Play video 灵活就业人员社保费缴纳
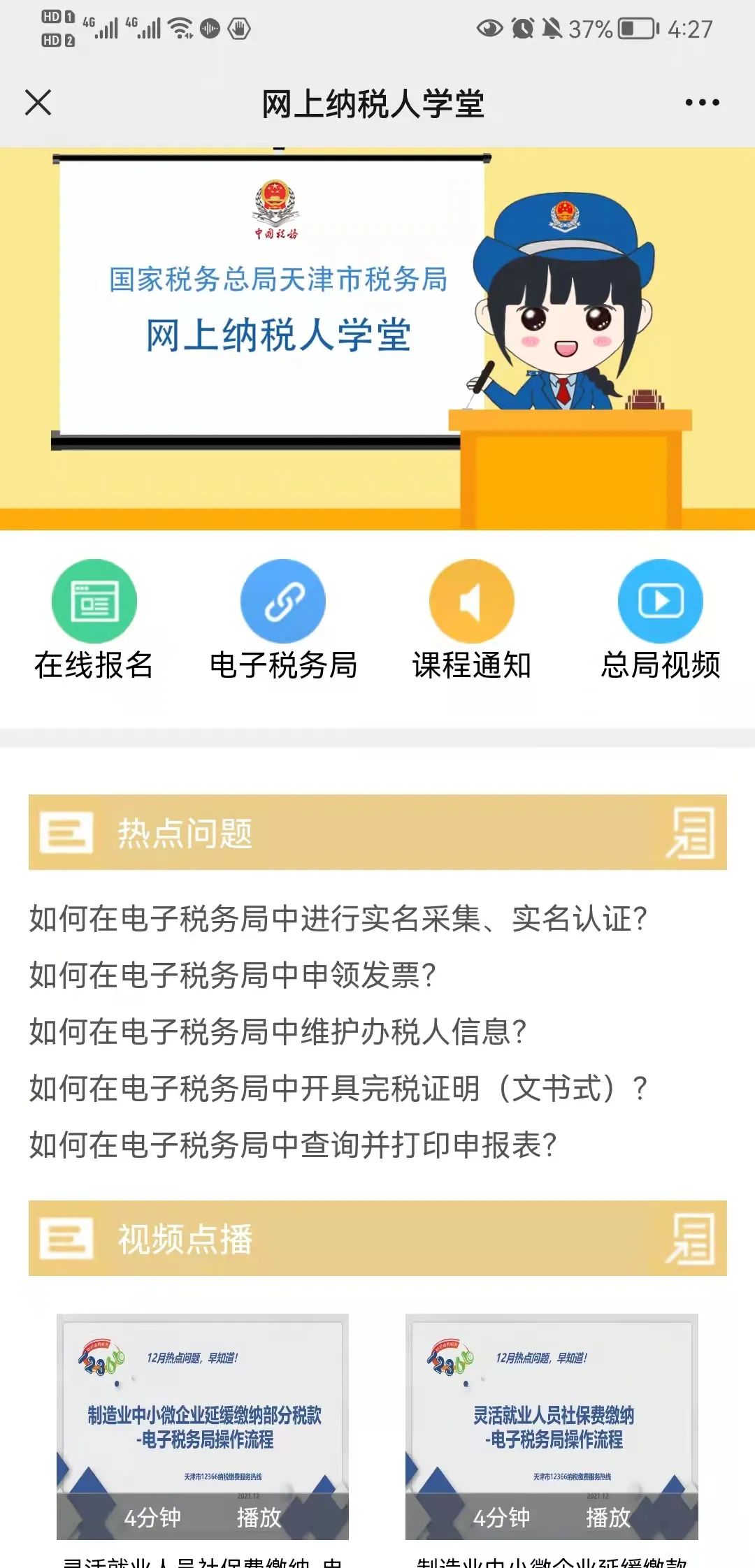The height and width of the screenshot is (1568, 755). point(552,1426)
